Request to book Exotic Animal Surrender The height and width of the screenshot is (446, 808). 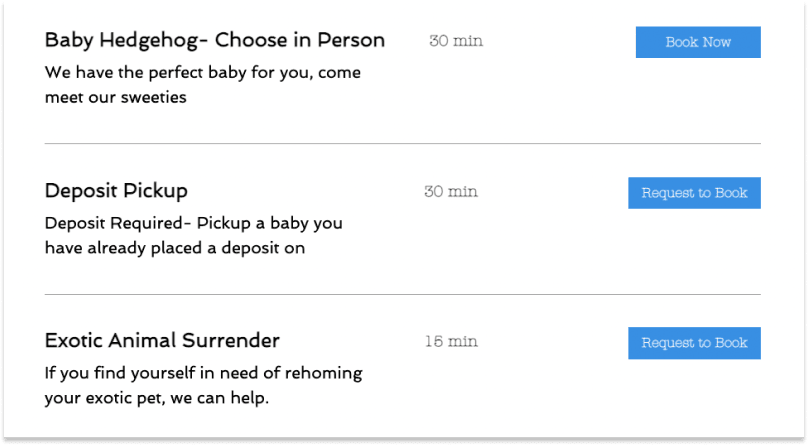[x=694, y=343]
